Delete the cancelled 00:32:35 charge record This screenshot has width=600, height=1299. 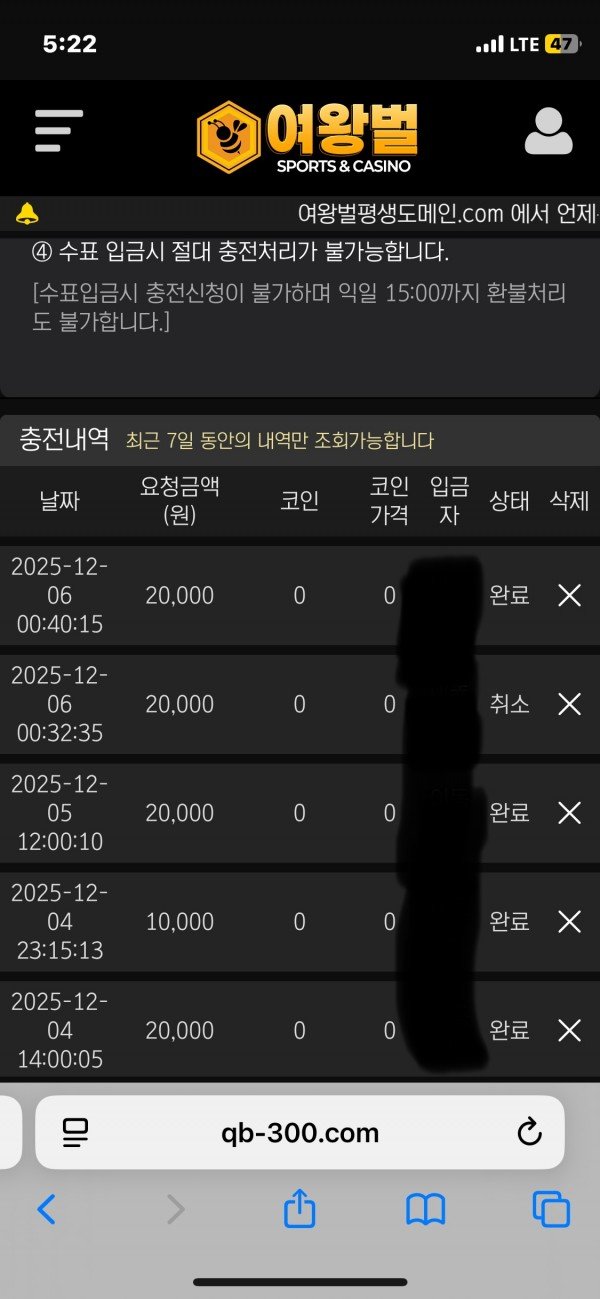pyautogui.click(x=569, y=704)
